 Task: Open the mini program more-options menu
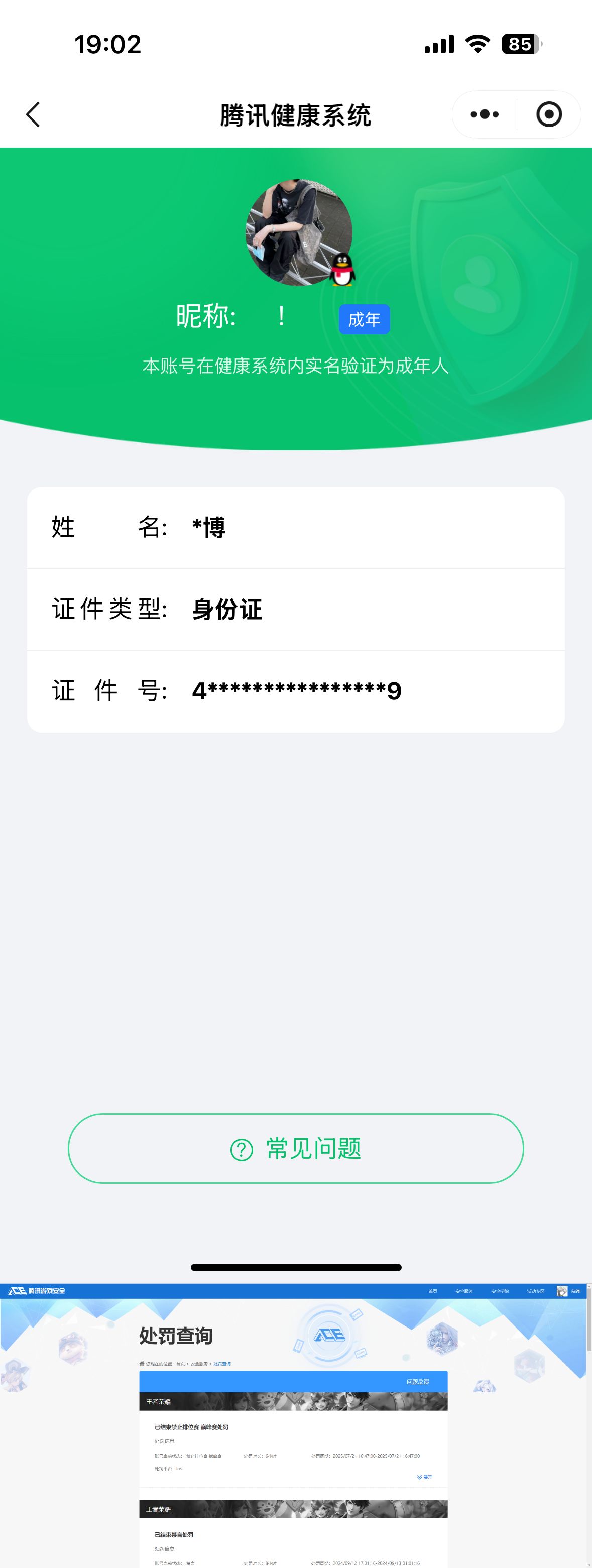tap(485, 114)
